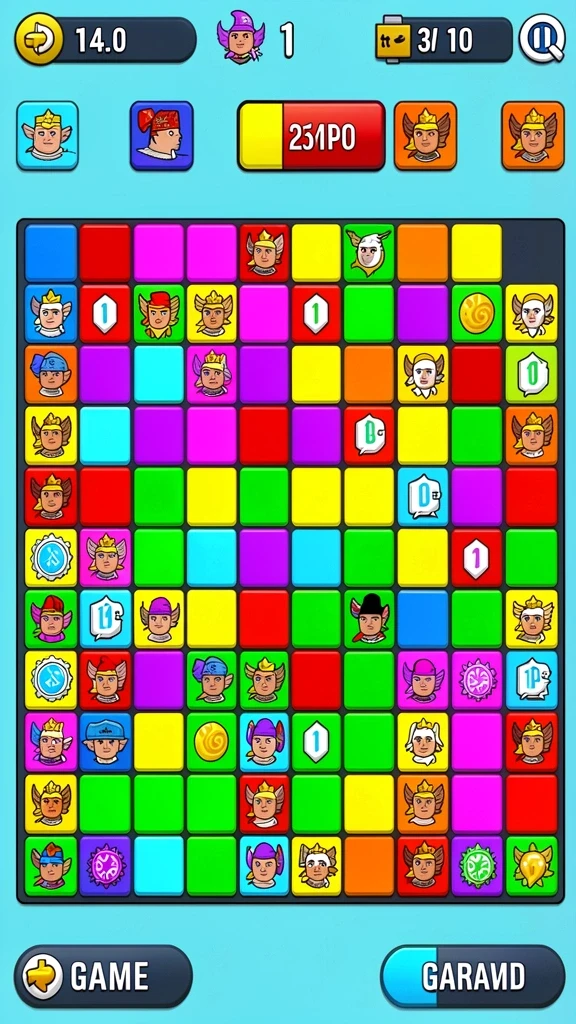Tap the black-hat character tile on the board
This screenshot has width=576, height=1024.
370,618
